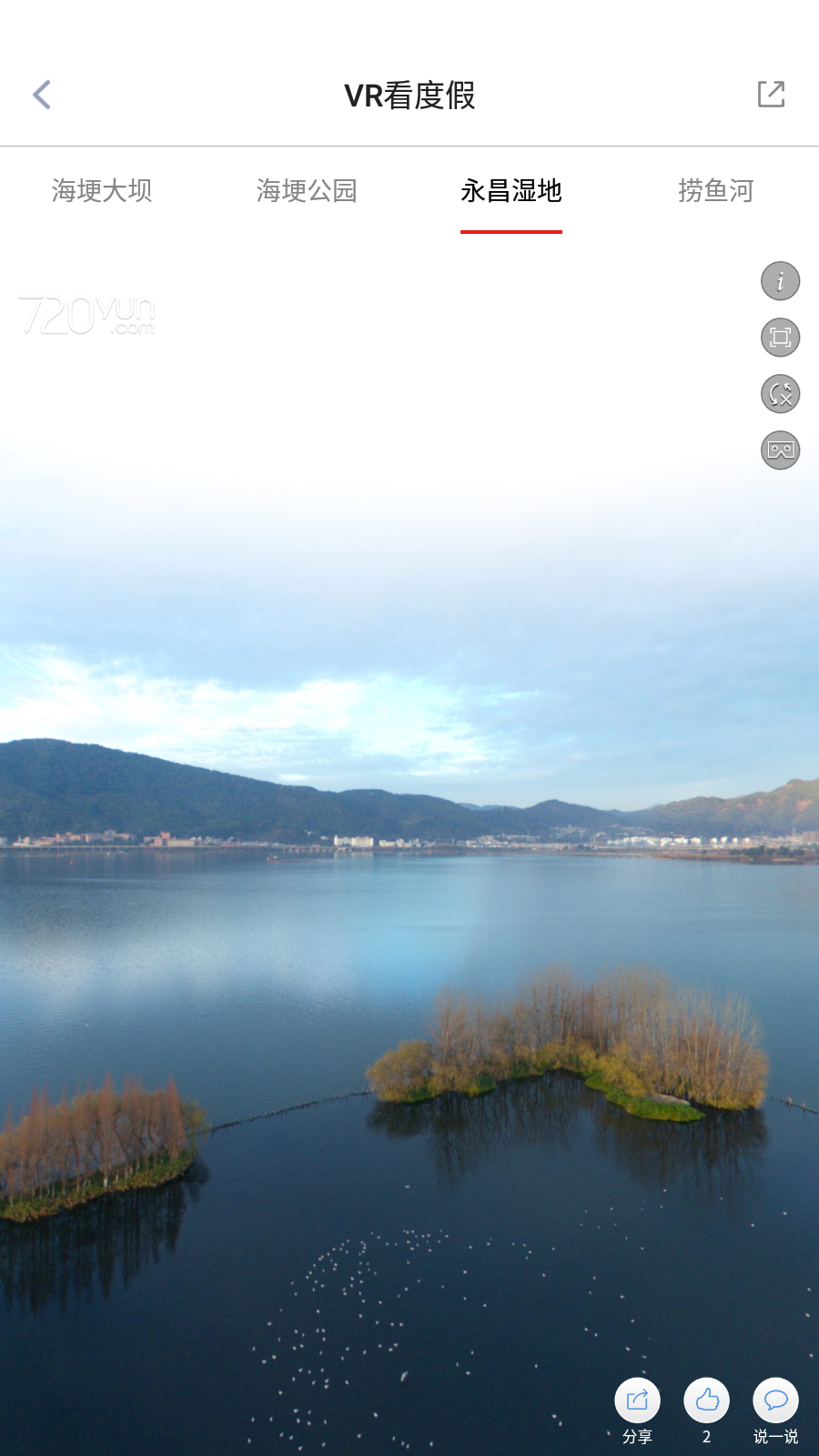
Task: Tap the external share icon in the header
Action: (772, 94)
